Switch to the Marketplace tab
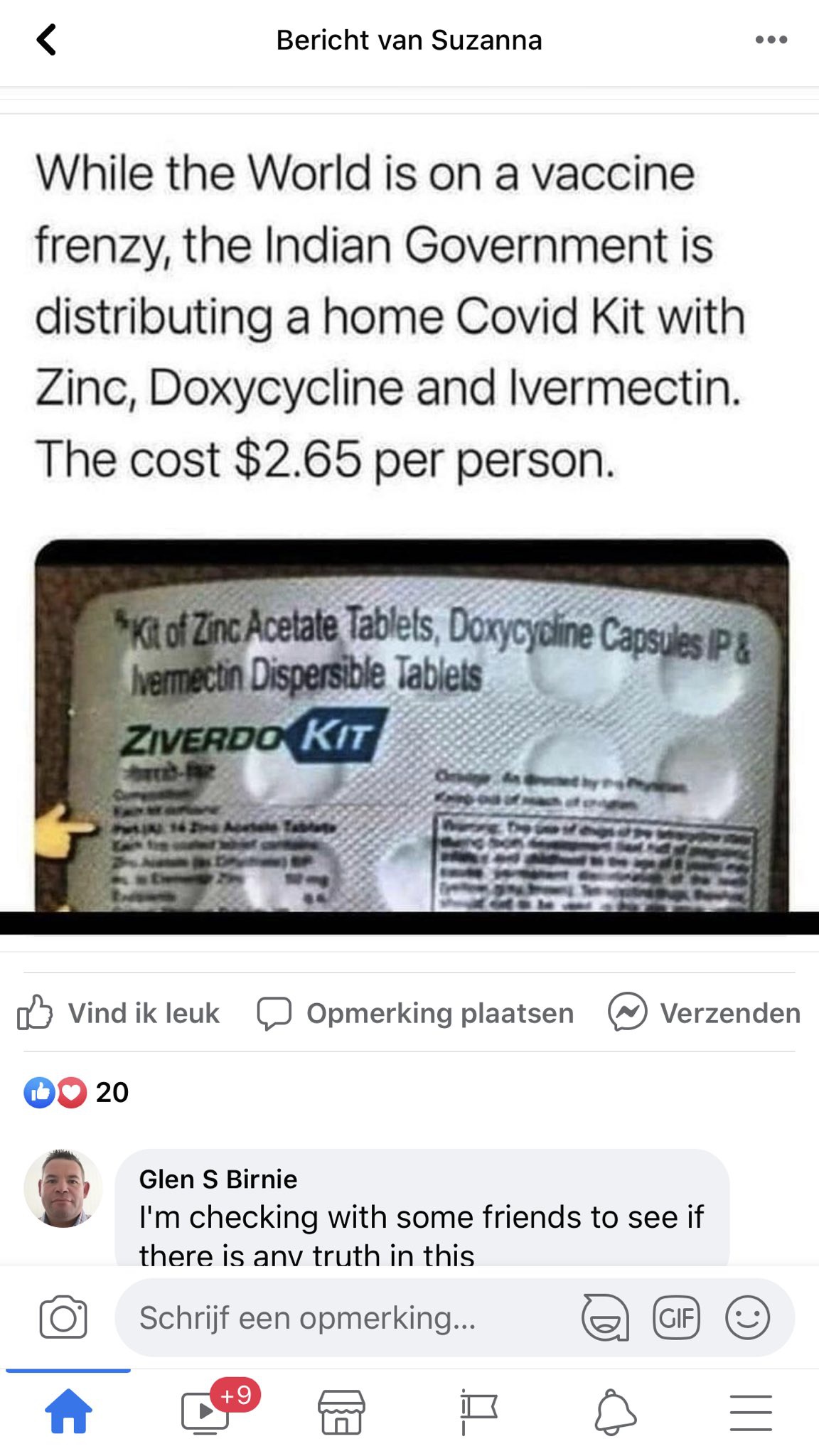The width and height of the screenshot is (819, 1456). (x=341, y=1412)
